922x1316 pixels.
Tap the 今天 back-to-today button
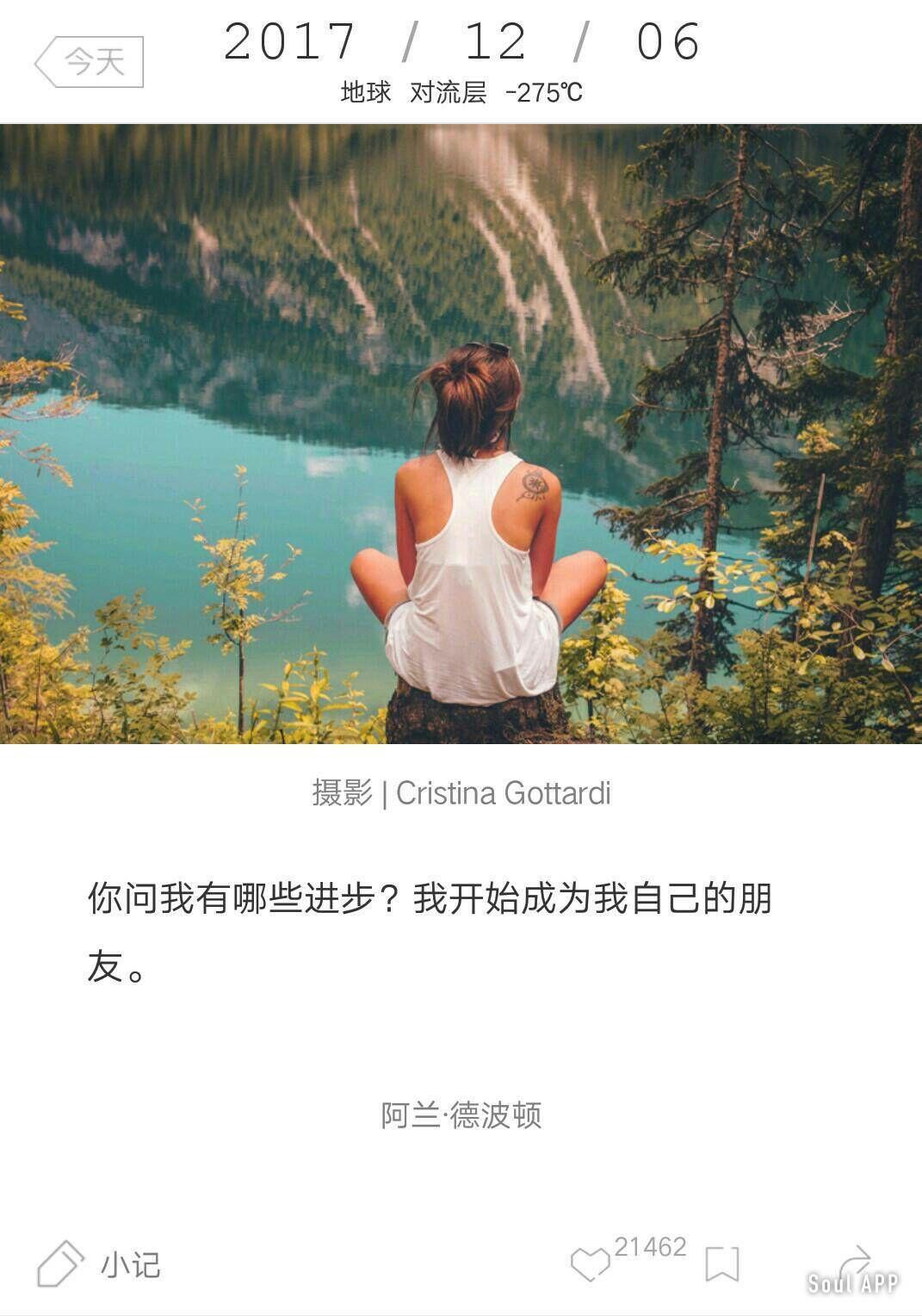point(90,62)
